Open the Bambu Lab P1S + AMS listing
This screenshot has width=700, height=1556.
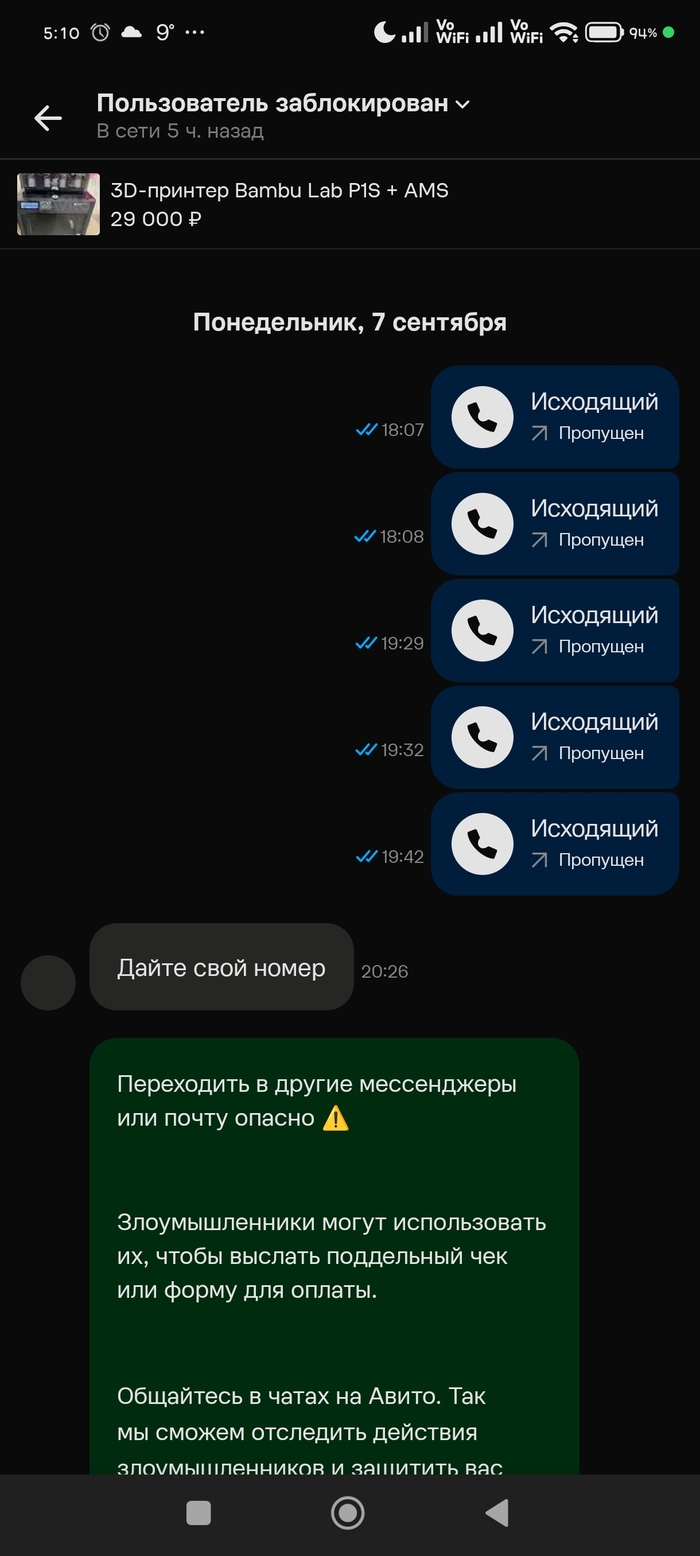(x=350, y=204)
